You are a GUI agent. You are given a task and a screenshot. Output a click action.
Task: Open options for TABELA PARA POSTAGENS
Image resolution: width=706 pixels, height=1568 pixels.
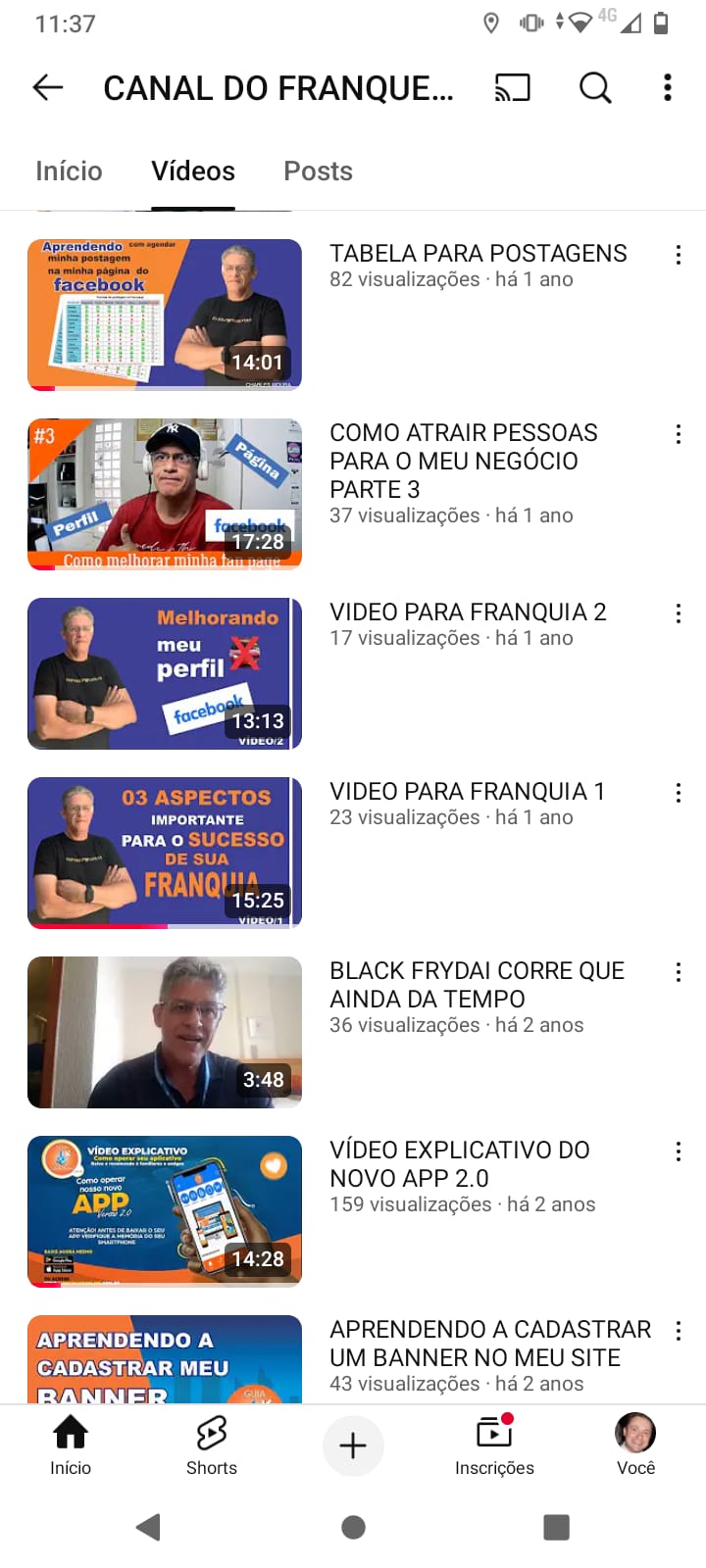click(678, 255)
